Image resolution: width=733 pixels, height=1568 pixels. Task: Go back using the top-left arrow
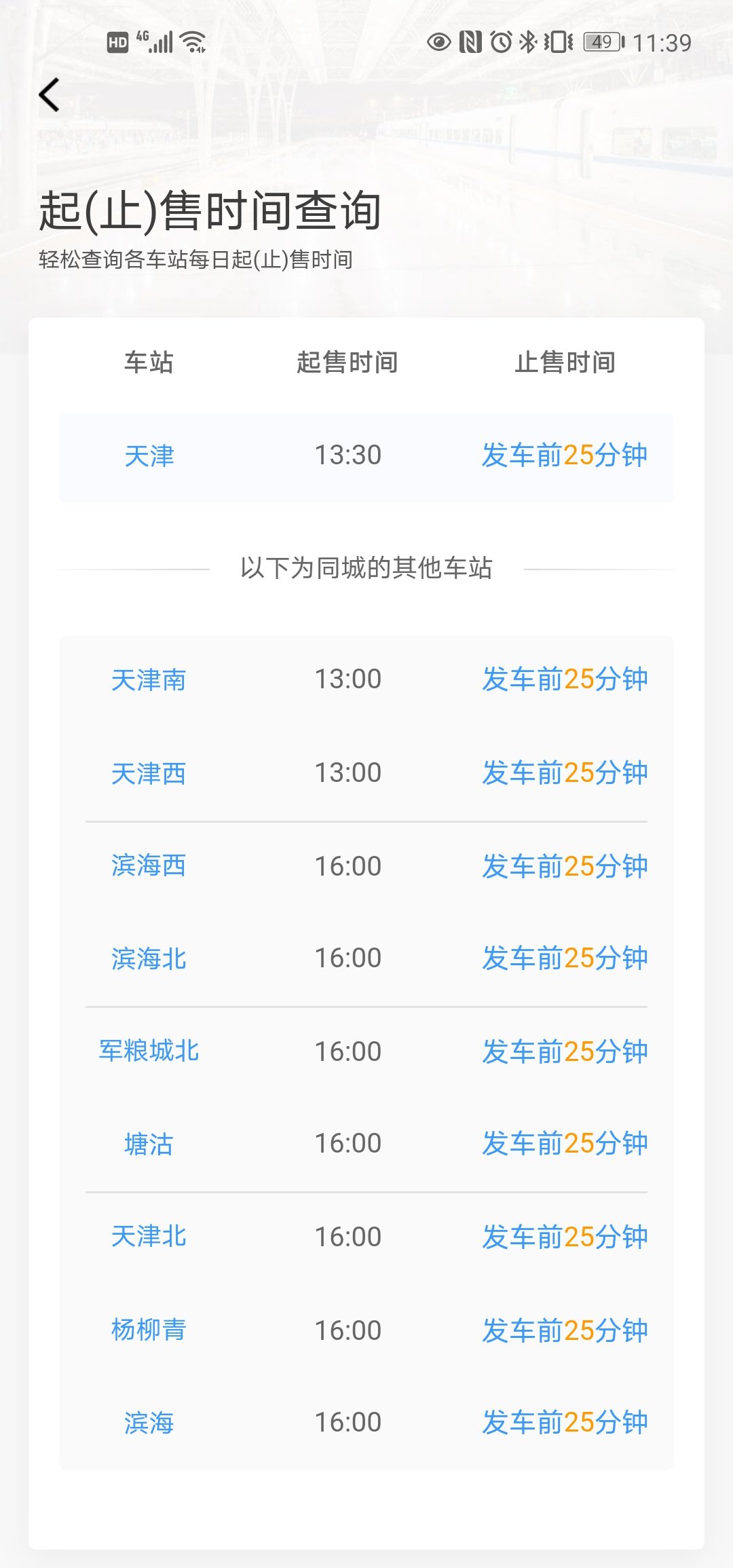(50, 94)
